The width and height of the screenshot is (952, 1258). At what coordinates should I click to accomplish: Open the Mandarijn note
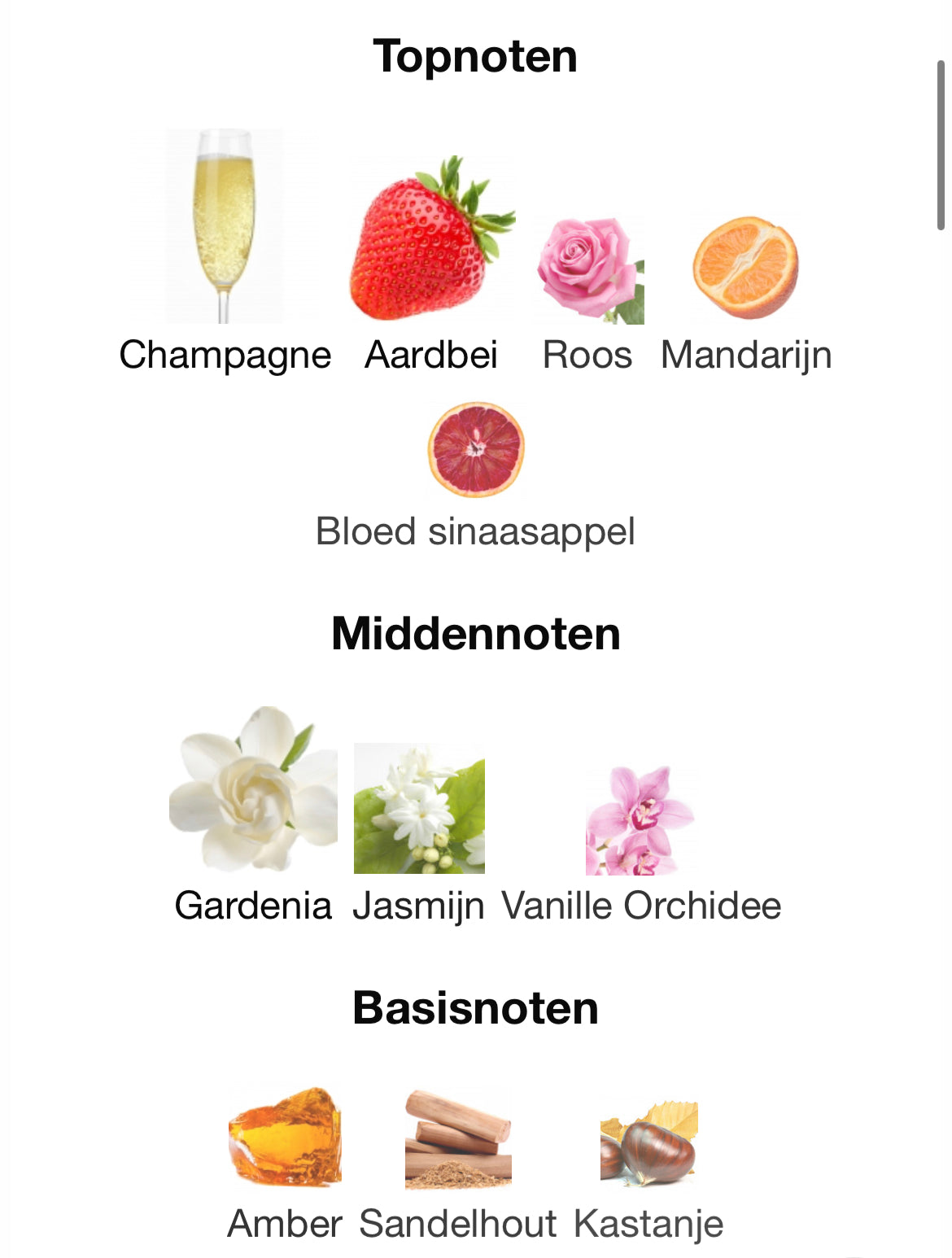click(745, 269)
